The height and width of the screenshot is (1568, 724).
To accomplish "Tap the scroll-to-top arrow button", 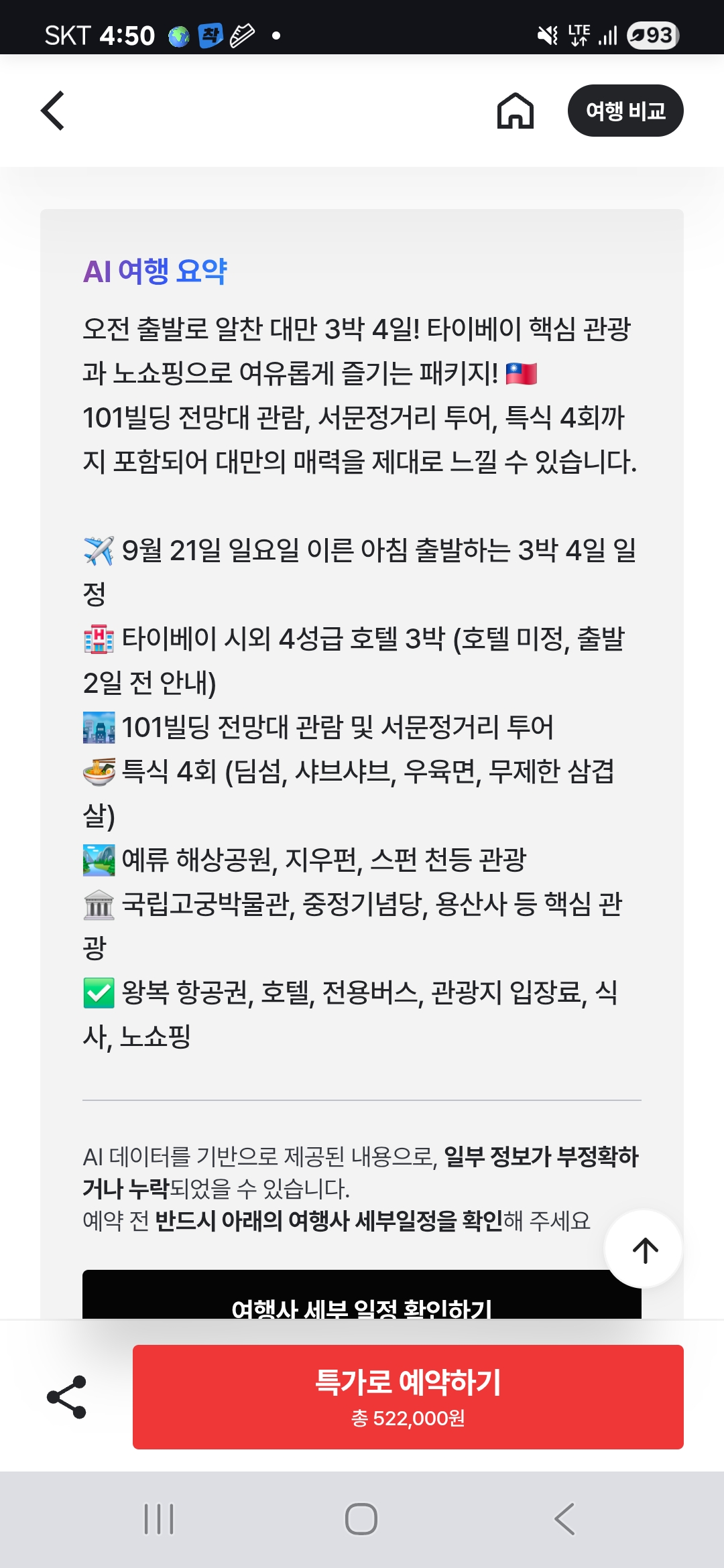I will (644, 1249).
